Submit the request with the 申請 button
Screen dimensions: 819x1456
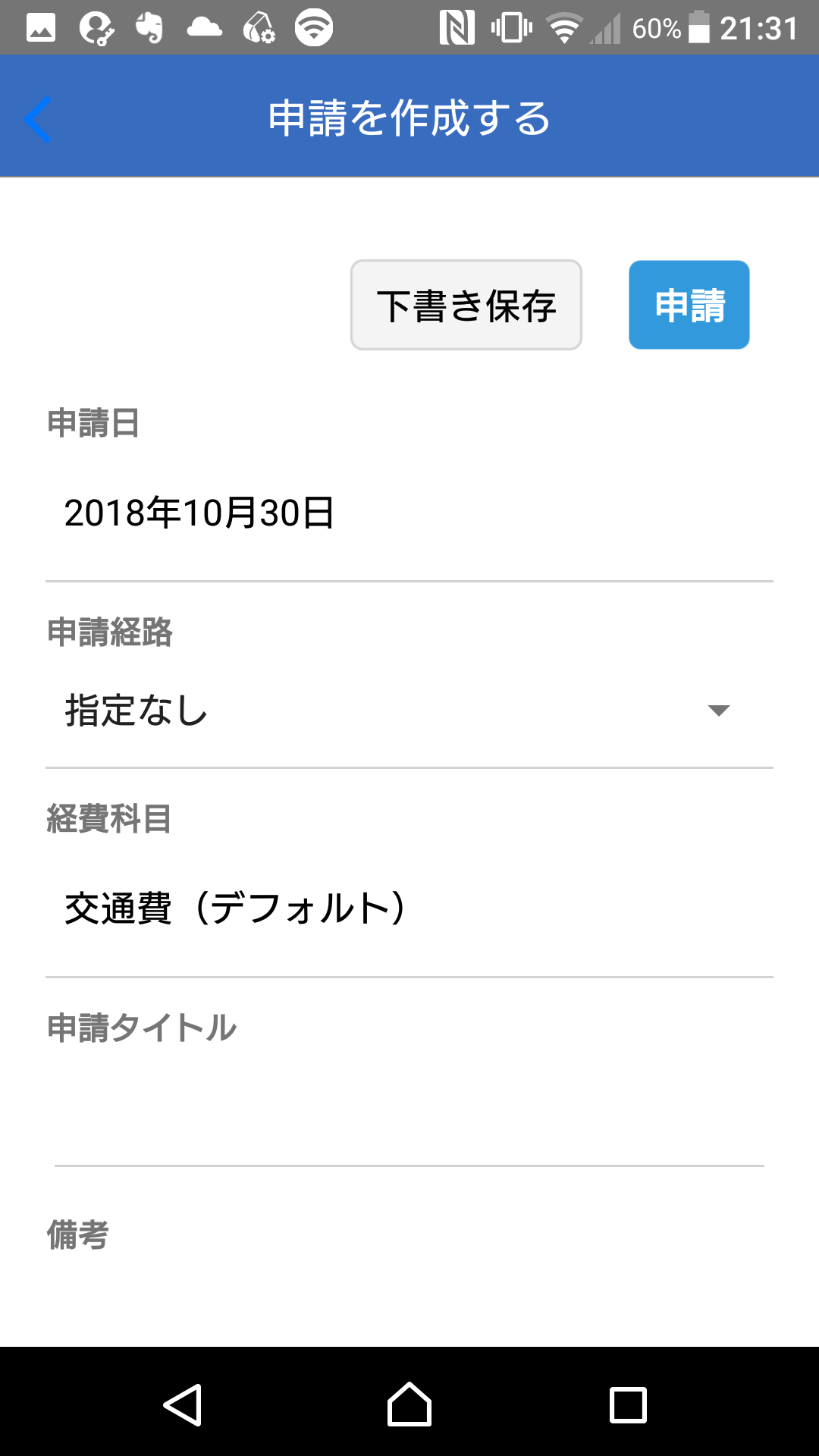(689, 305)
